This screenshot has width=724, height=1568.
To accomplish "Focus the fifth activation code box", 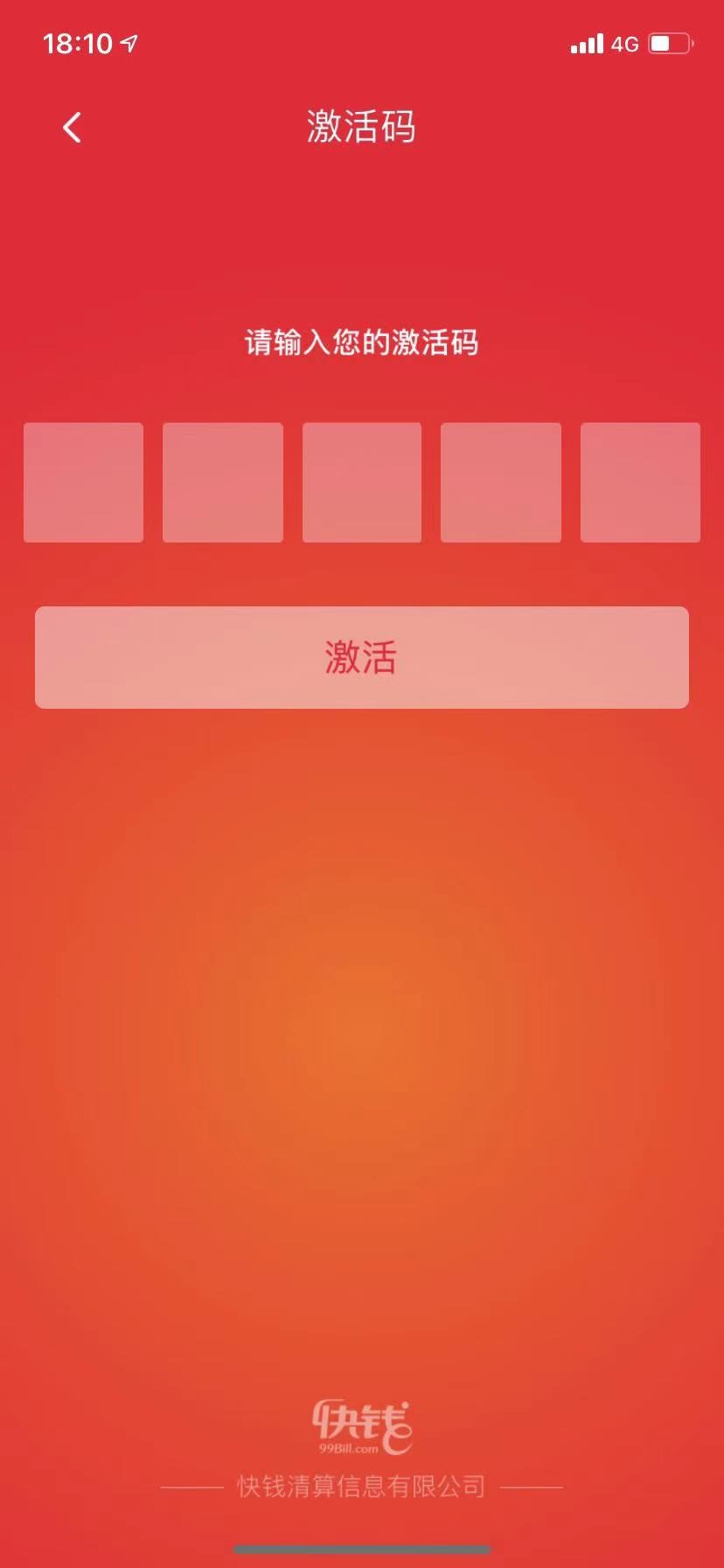I will coord(640,482).
